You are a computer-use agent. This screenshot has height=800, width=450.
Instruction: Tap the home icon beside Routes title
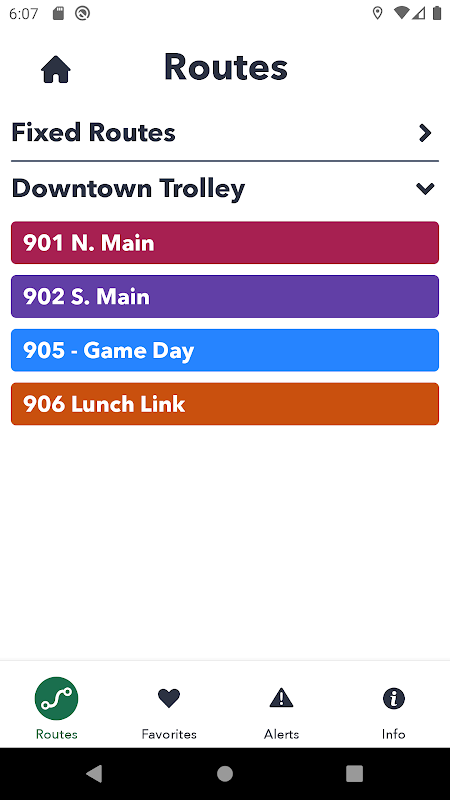pos(56,69)
